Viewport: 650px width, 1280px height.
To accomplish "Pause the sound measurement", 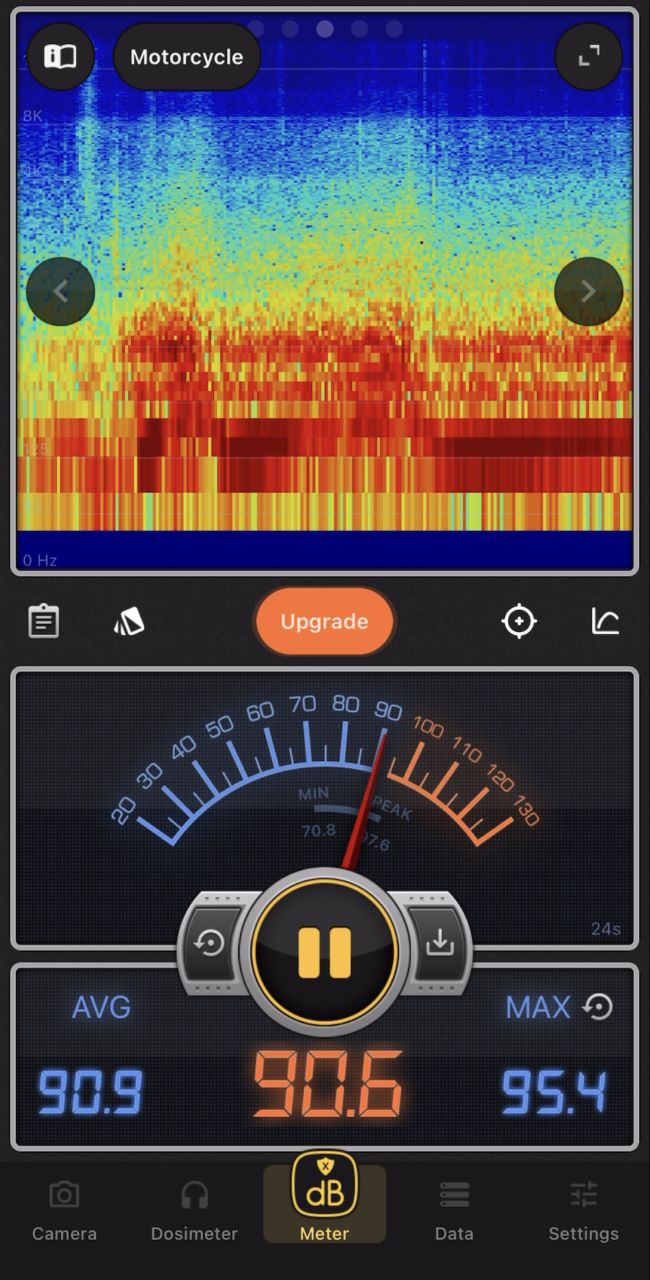I will 325,951.
